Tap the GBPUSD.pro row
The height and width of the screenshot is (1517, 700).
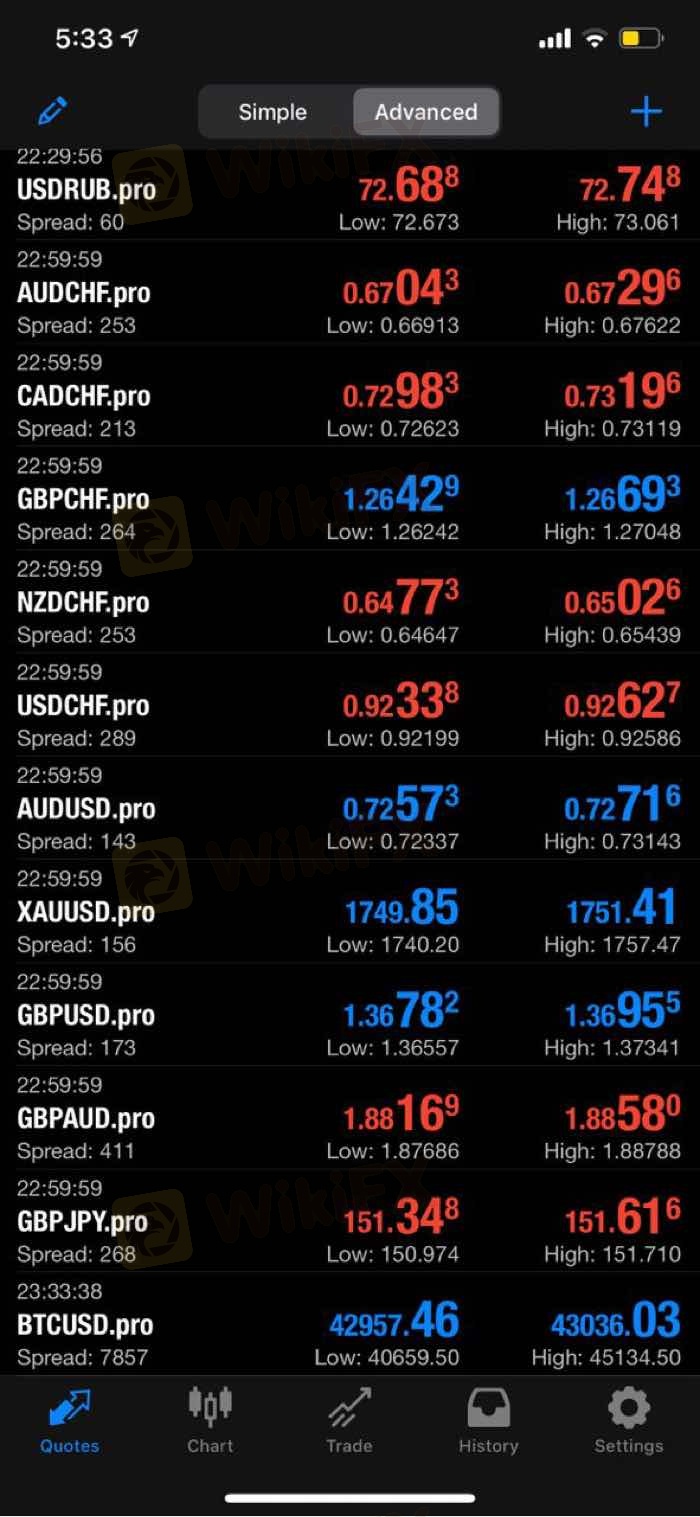coord(350,1013)
